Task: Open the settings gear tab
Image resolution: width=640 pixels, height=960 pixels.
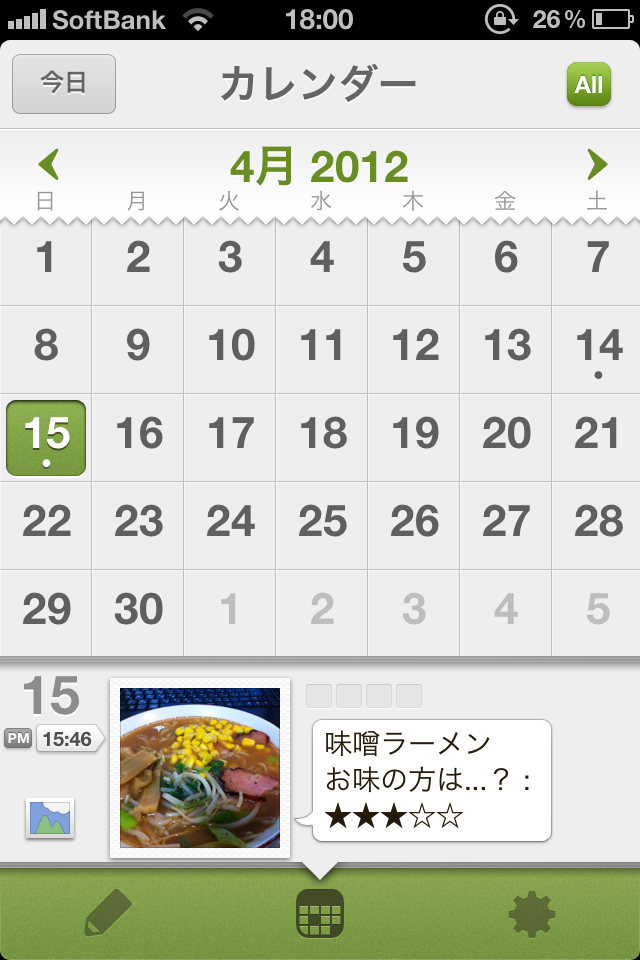Action: tap(532, 913)
